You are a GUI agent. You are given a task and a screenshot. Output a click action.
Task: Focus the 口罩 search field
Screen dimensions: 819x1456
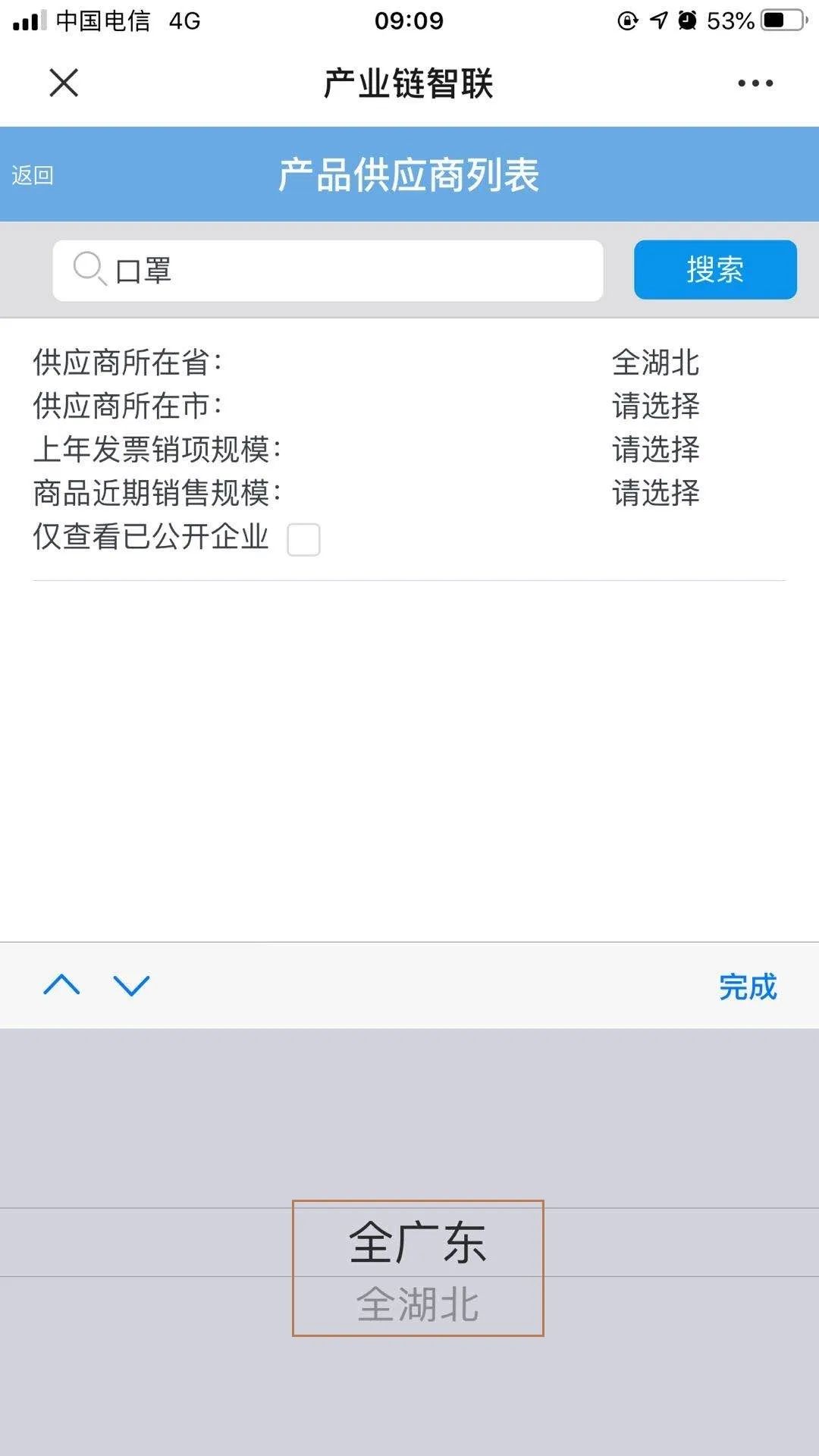click(328, 270)
